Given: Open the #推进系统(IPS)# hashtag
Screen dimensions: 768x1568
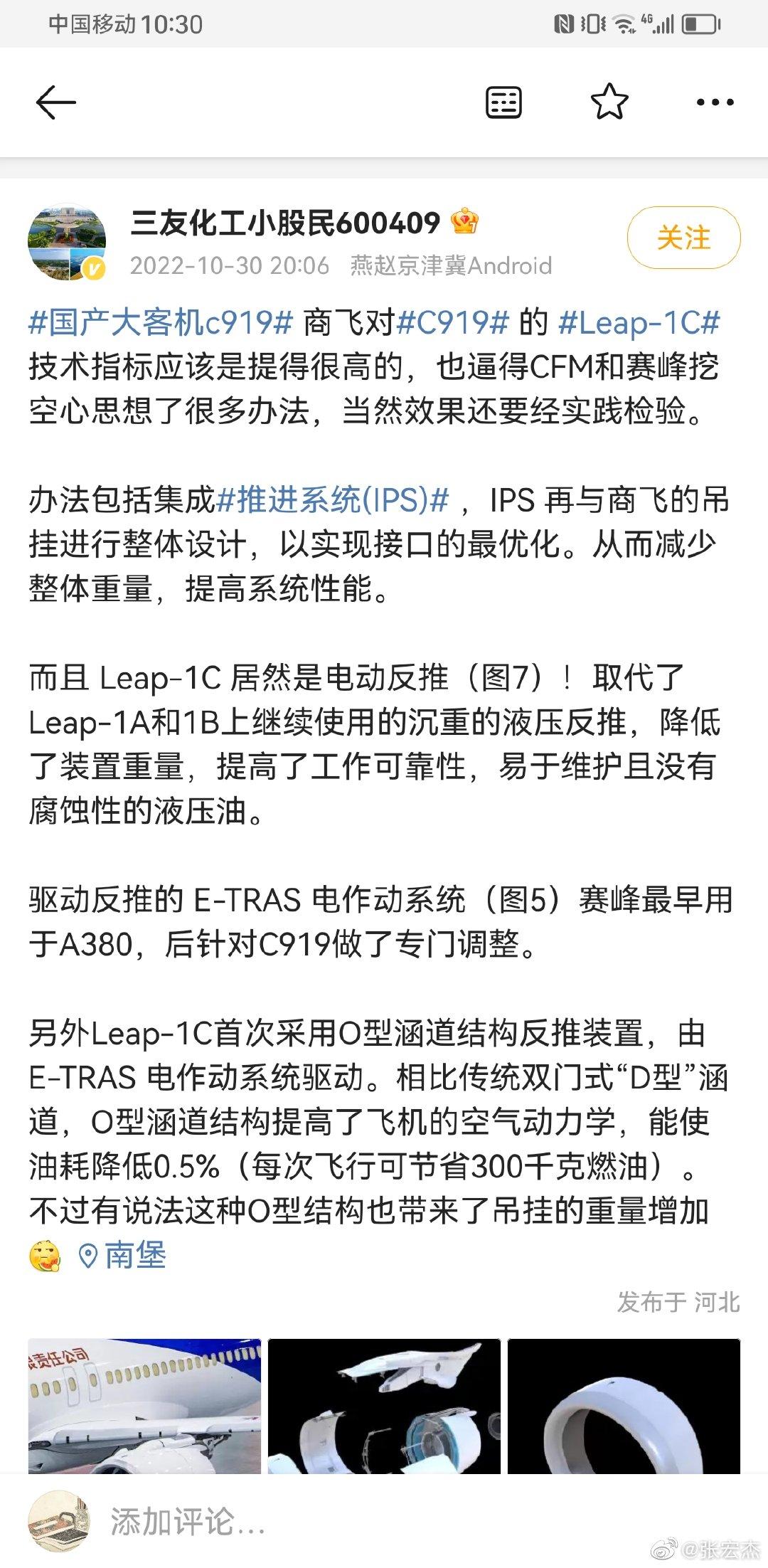Looking at the screenshot, I should (333, 500).
